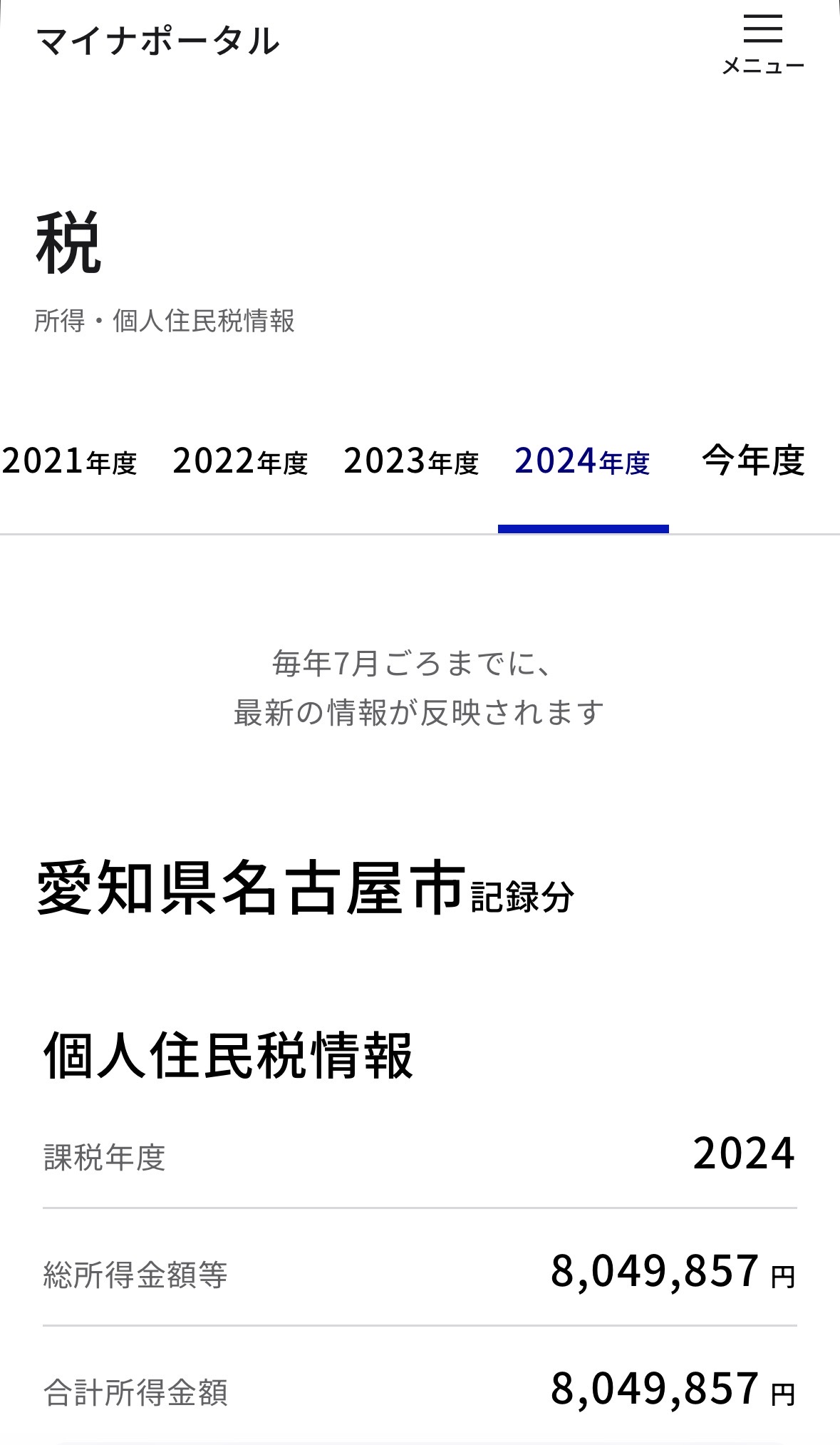The image size is (840, 1445).
Task: Show the 今年度 tab
Action: pos(754,461)
